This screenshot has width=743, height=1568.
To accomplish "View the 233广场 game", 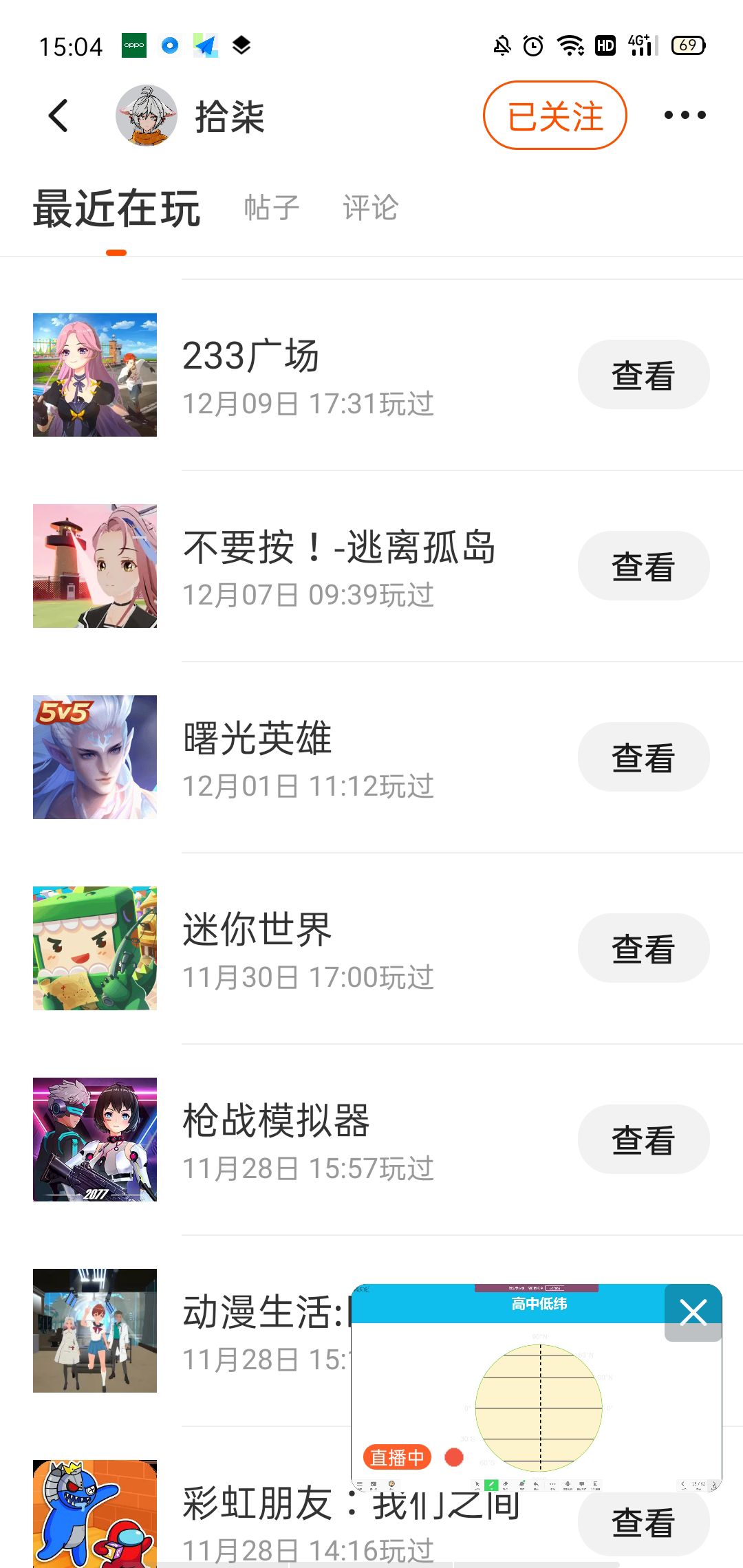I will [643, 375].
